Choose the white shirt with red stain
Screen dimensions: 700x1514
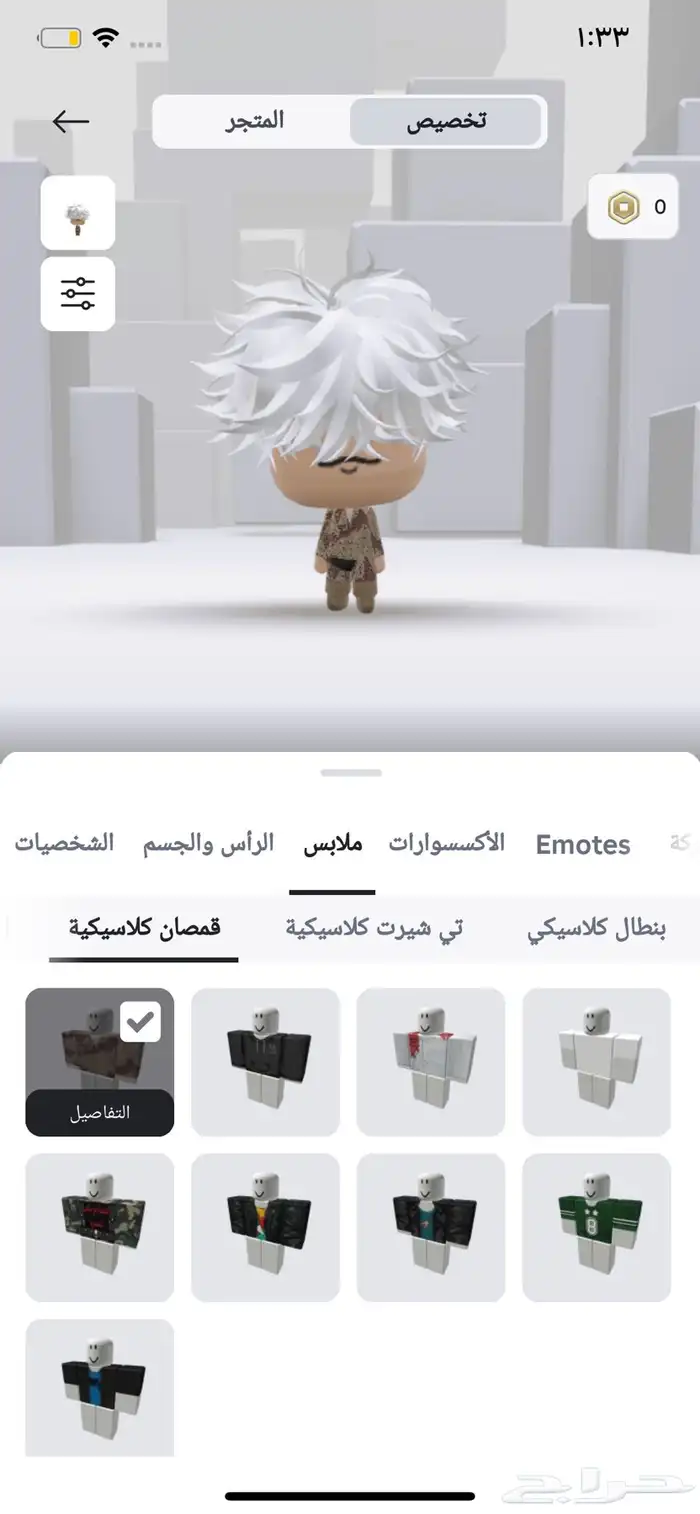[431, 1062]
